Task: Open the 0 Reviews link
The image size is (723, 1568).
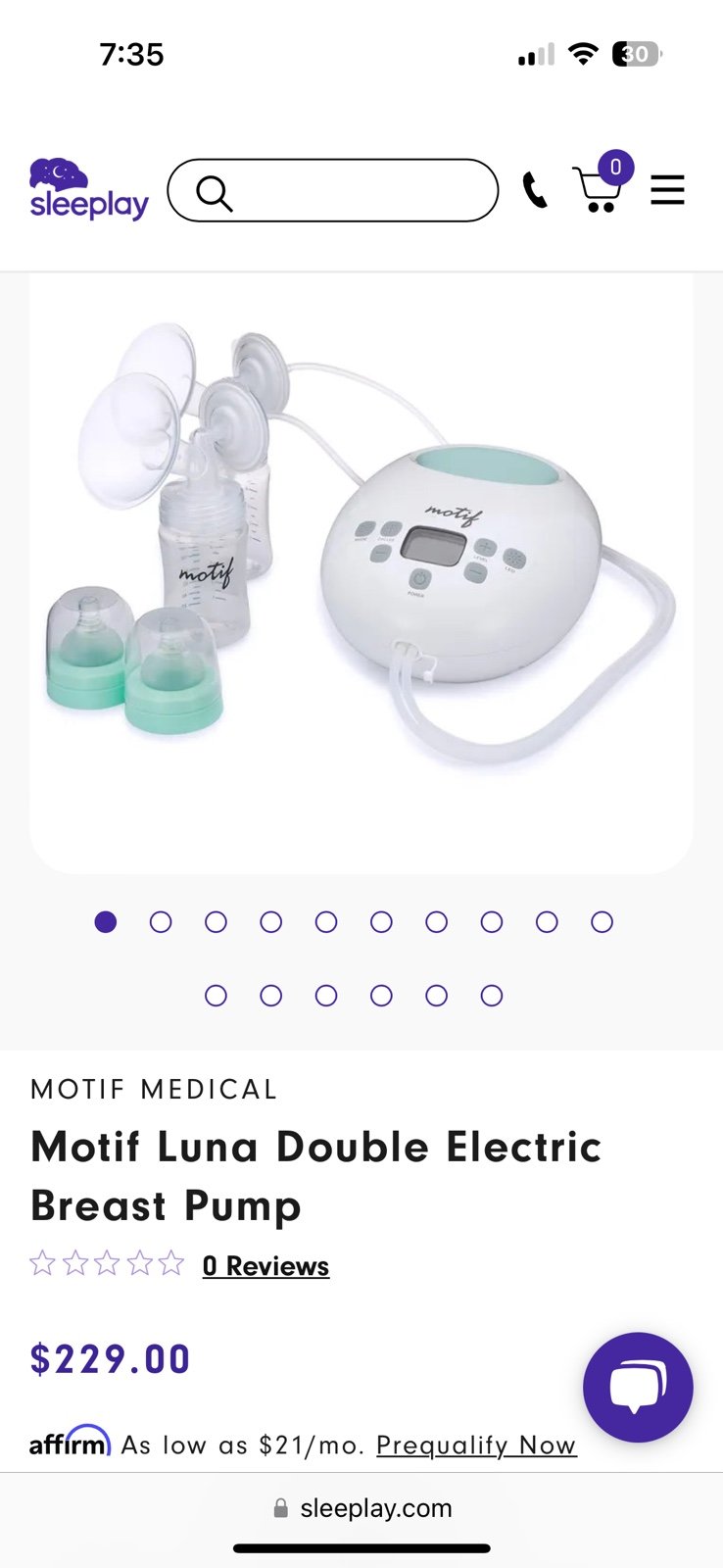Action: point(265,1266)
